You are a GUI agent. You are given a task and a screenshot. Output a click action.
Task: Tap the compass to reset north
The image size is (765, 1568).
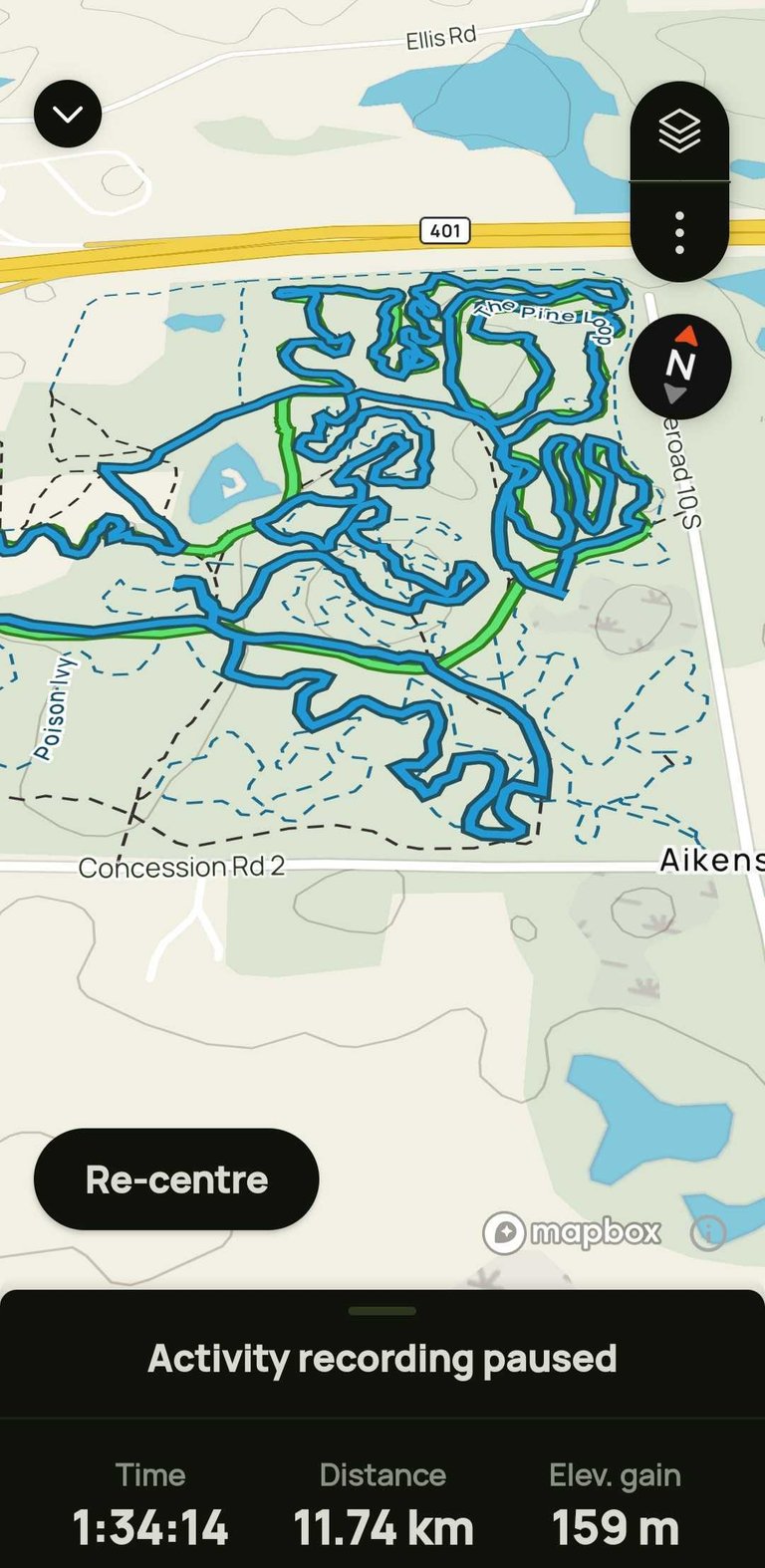680,367
